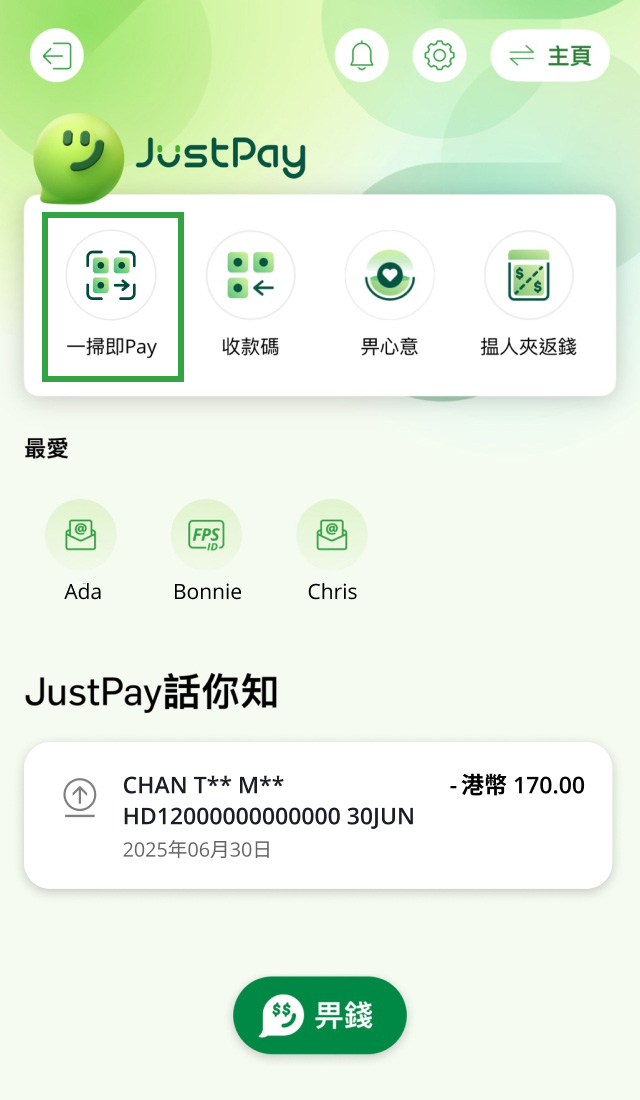Open the notifications bell
The width and height of the screenshot is (640, 1100).
361,55
